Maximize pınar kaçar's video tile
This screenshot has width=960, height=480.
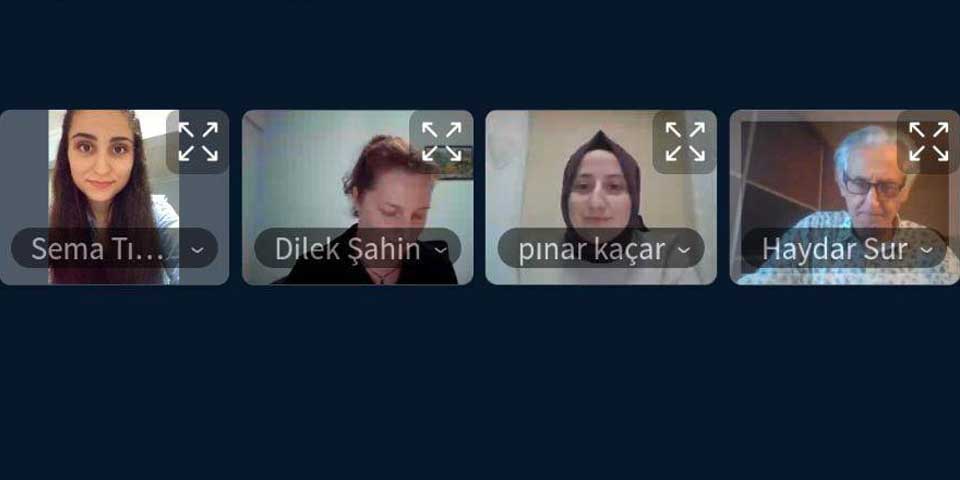[x=685, y=141]
